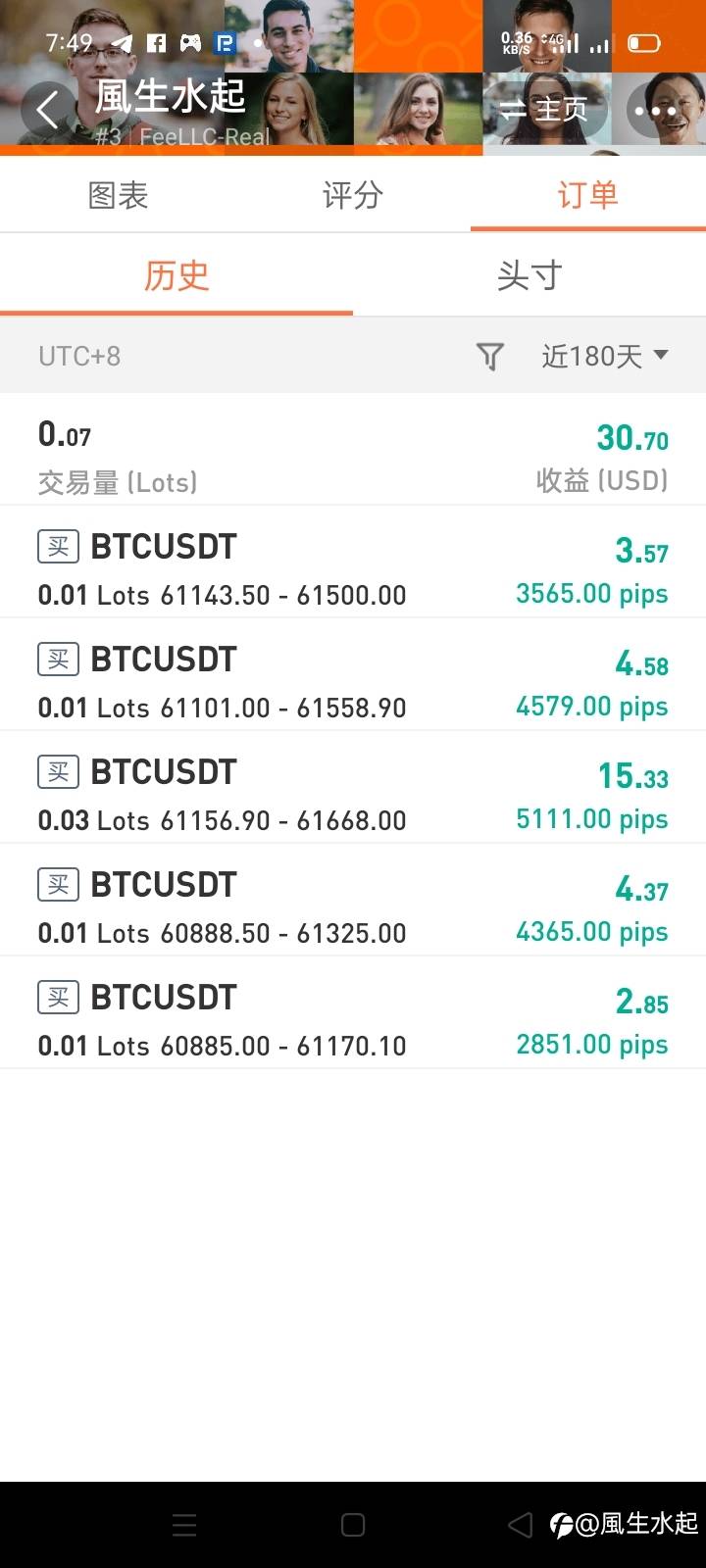This screenshot has width=706, height=1568.
Task: Go back using the header arrow
Action: (x=48, y=110)
